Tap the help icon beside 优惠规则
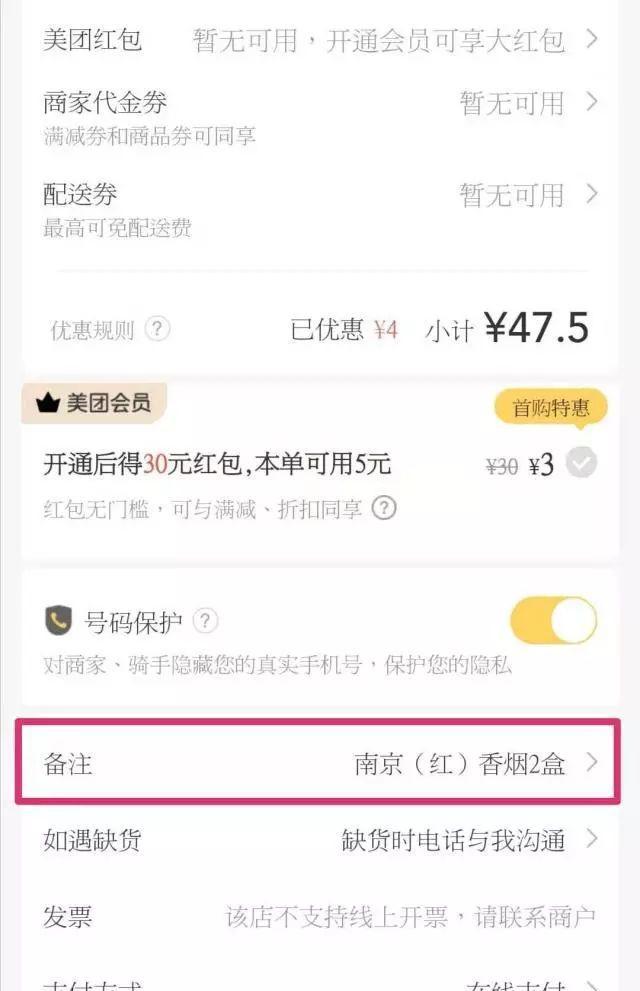The width and height of the screenshot is (640, 991). (x=157, y=329)
